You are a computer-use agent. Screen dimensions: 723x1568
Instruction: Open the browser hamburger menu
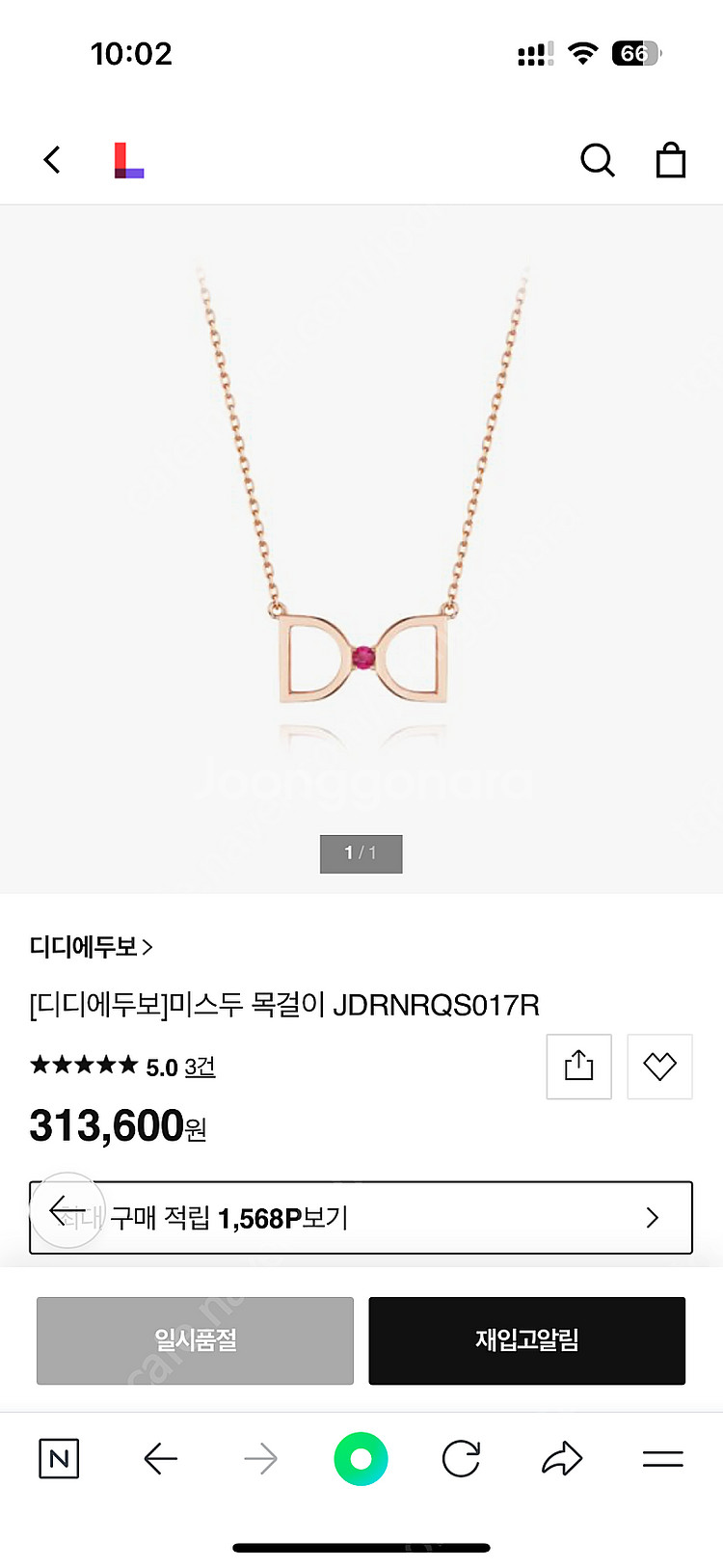pyautogui.click(x=663, y=1459)
